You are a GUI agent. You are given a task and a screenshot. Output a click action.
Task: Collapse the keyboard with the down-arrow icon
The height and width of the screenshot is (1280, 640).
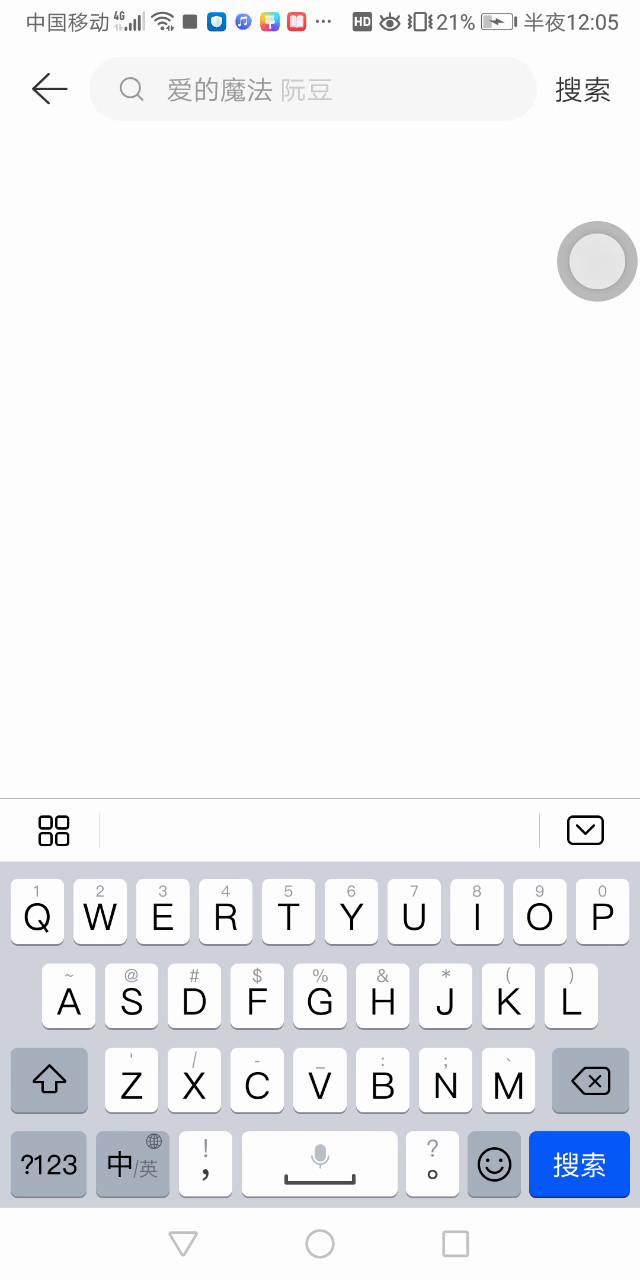click(x=585, y=830)
